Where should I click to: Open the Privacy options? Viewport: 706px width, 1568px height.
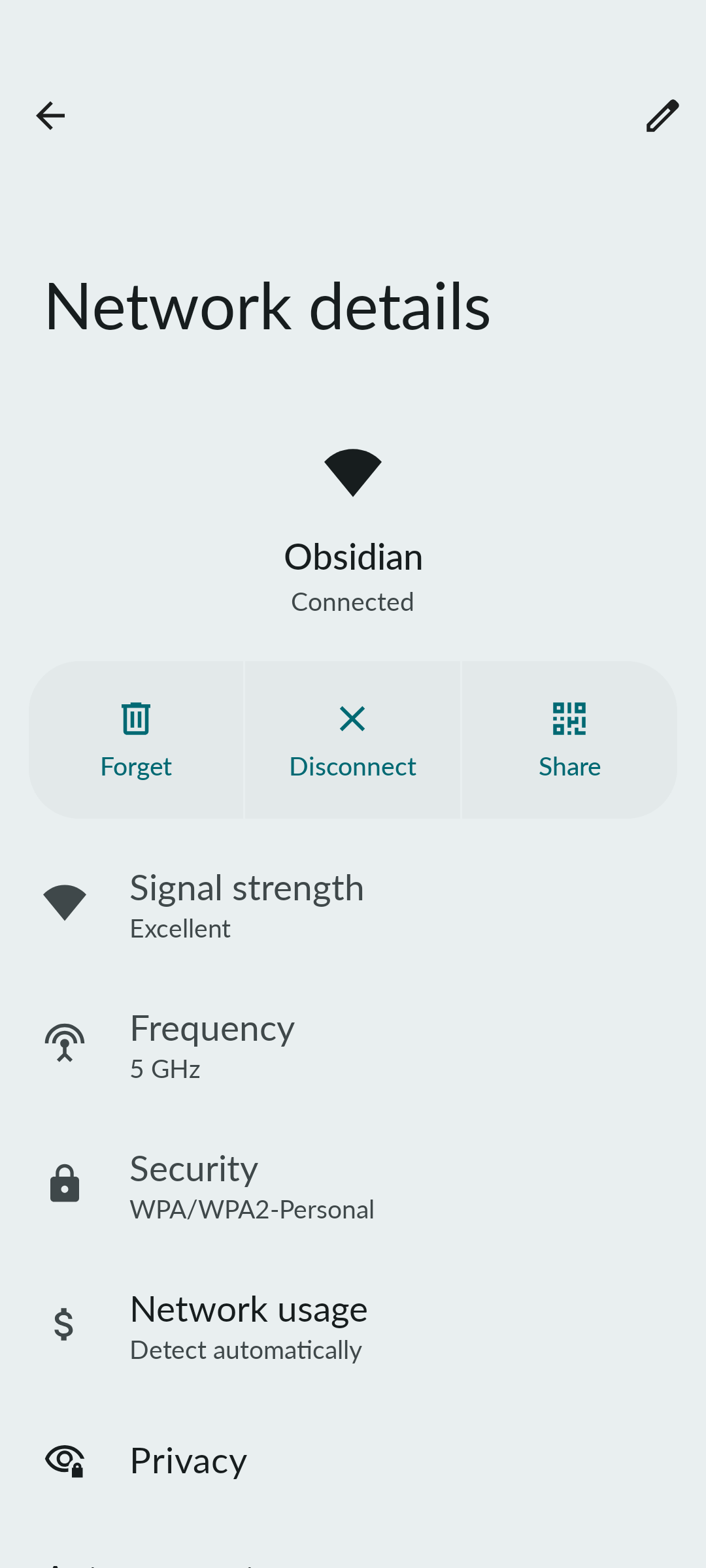[353, 1462]
